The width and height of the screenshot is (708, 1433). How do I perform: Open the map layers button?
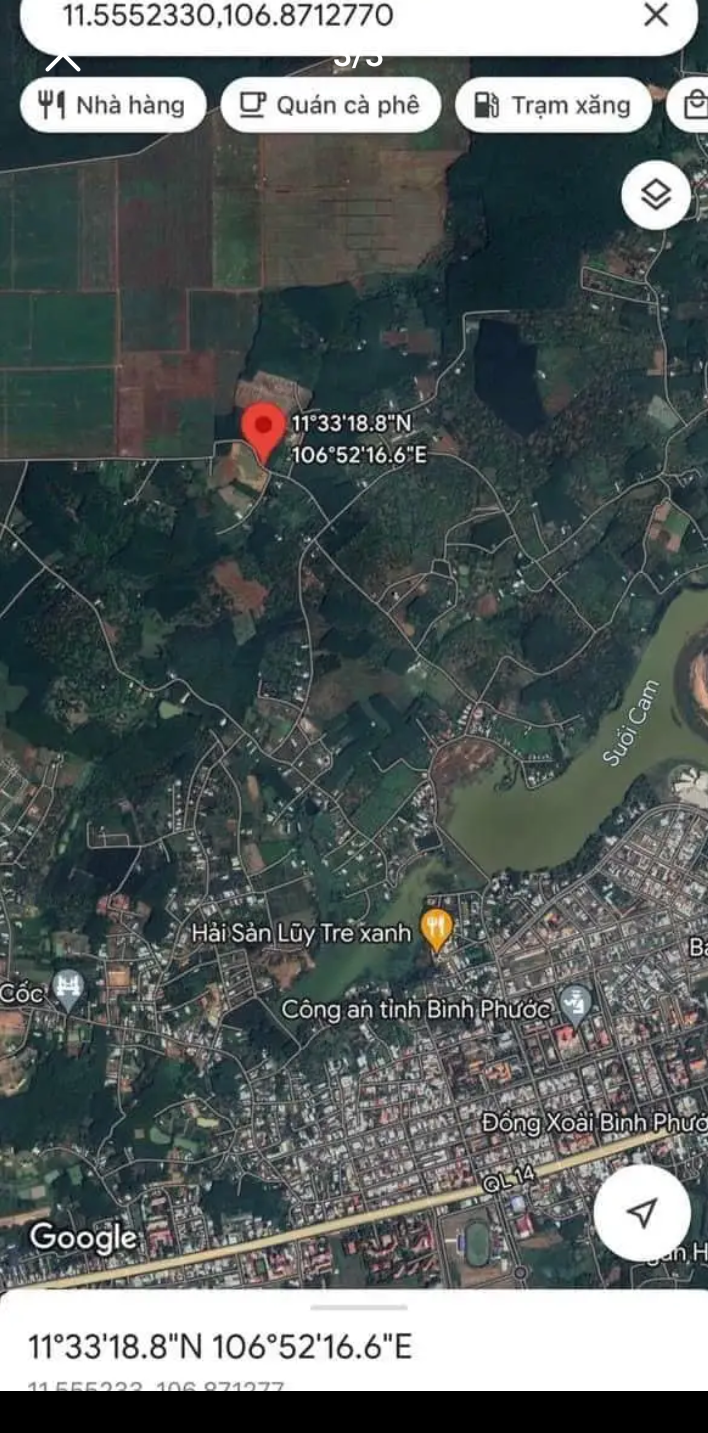(x=655, y=195)
